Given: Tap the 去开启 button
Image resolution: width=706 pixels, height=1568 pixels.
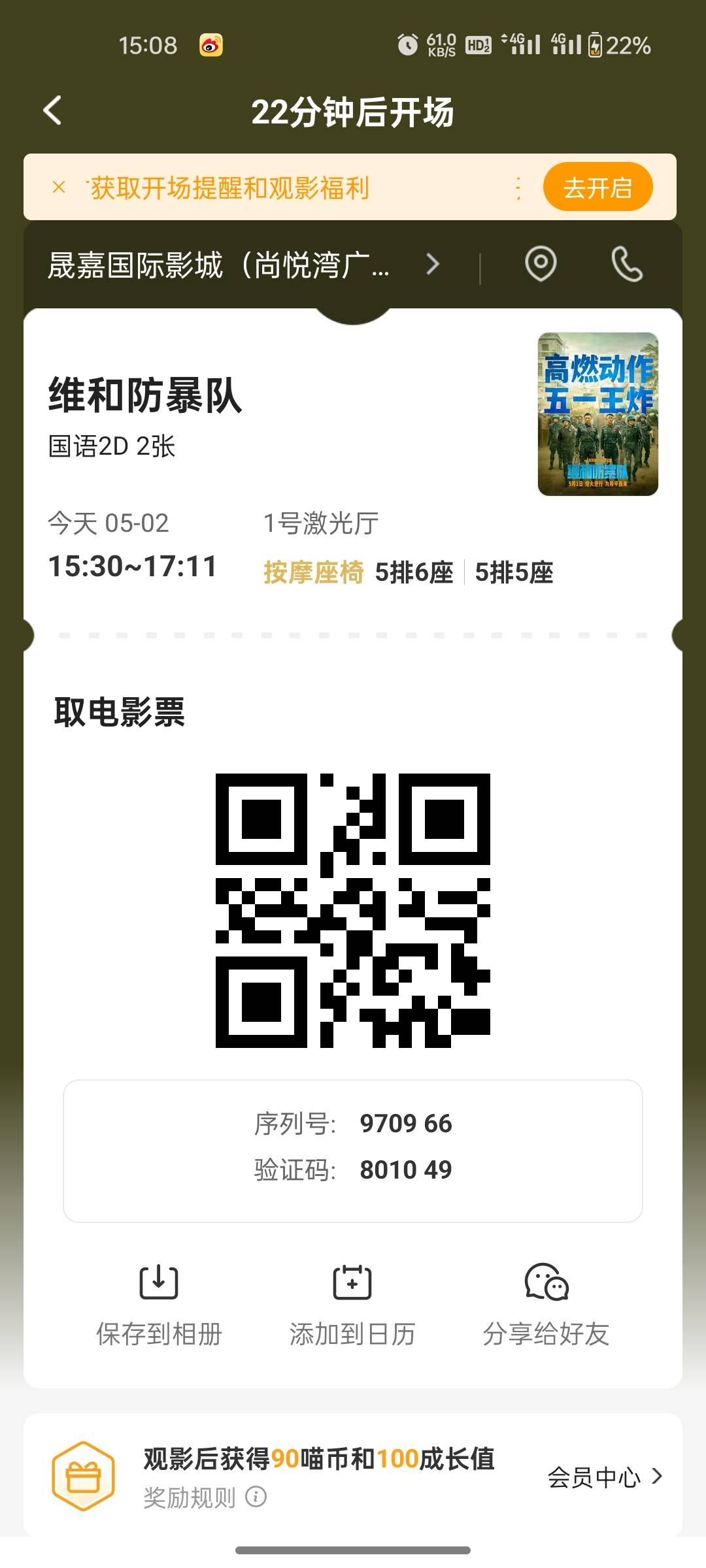Looking at the screenshot, I should click(597, 188).
